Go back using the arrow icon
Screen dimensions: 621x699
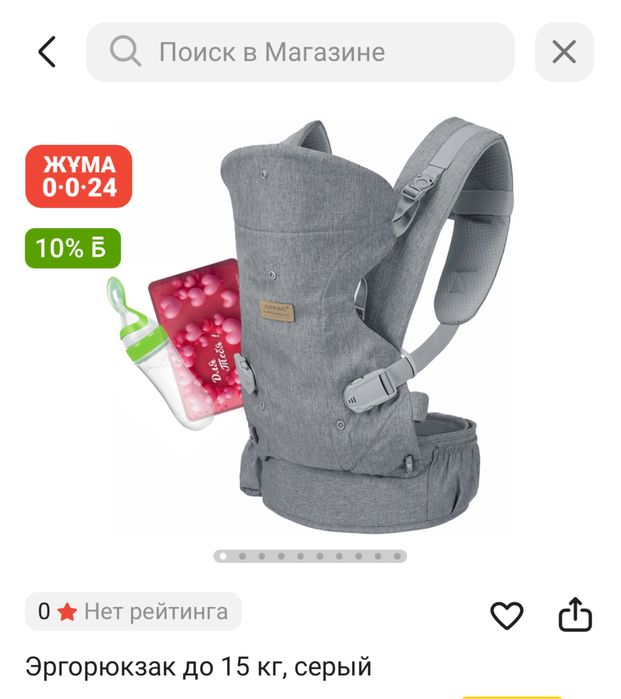(47, 52)
